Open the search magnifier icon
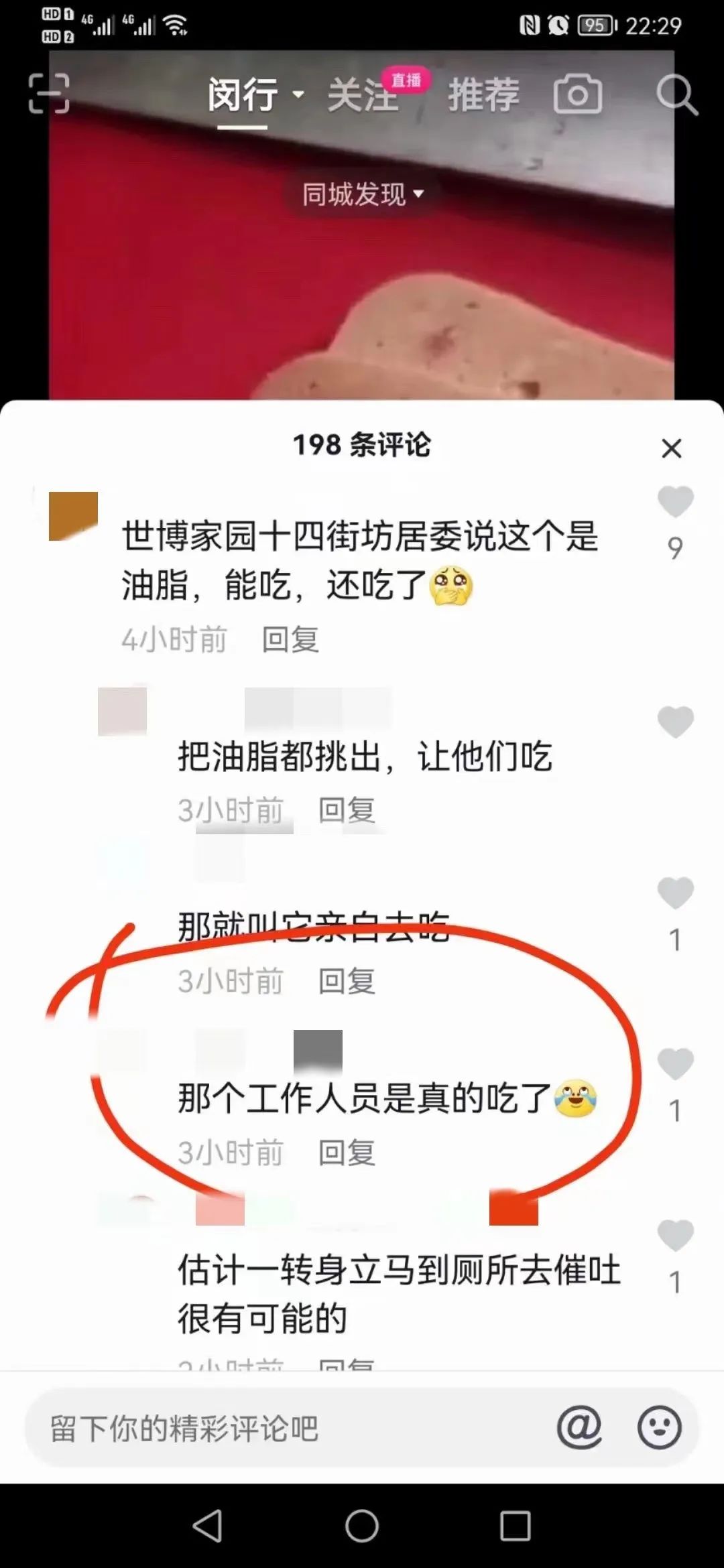The image size is (724, 1568). 676,94
